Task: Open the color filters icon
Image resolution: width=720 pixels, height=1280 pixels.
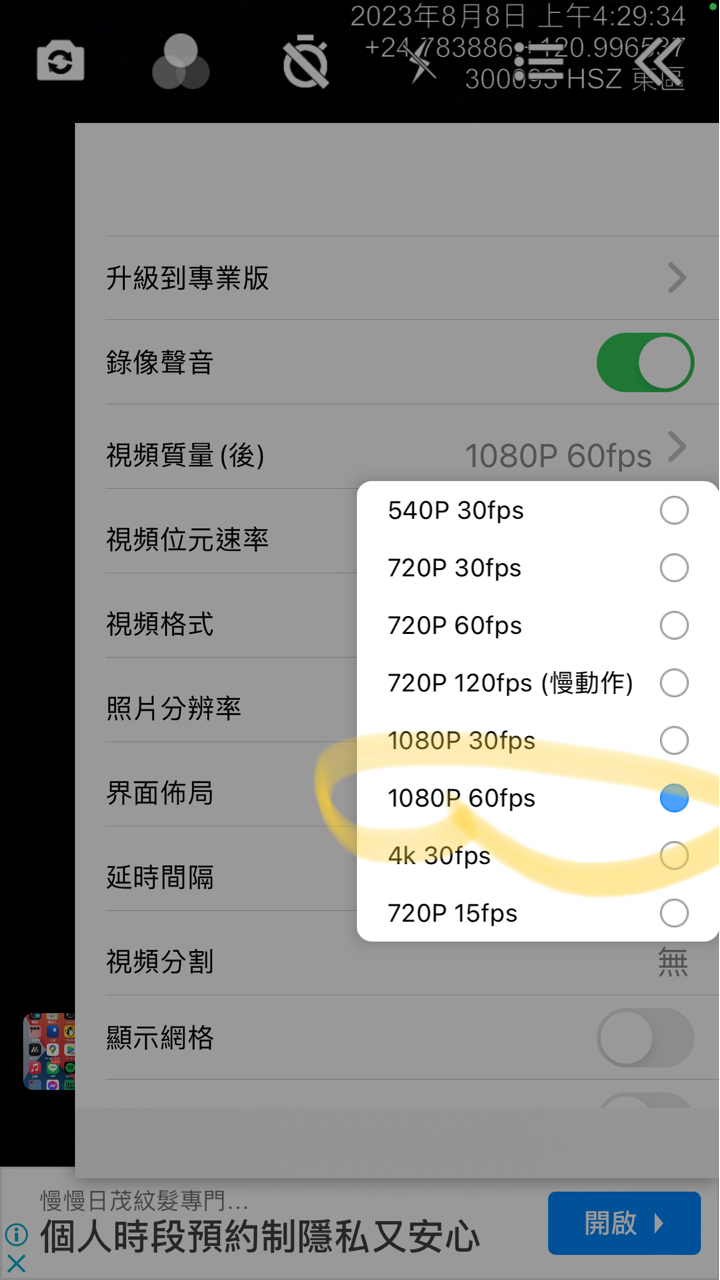Action: [181, 62]
